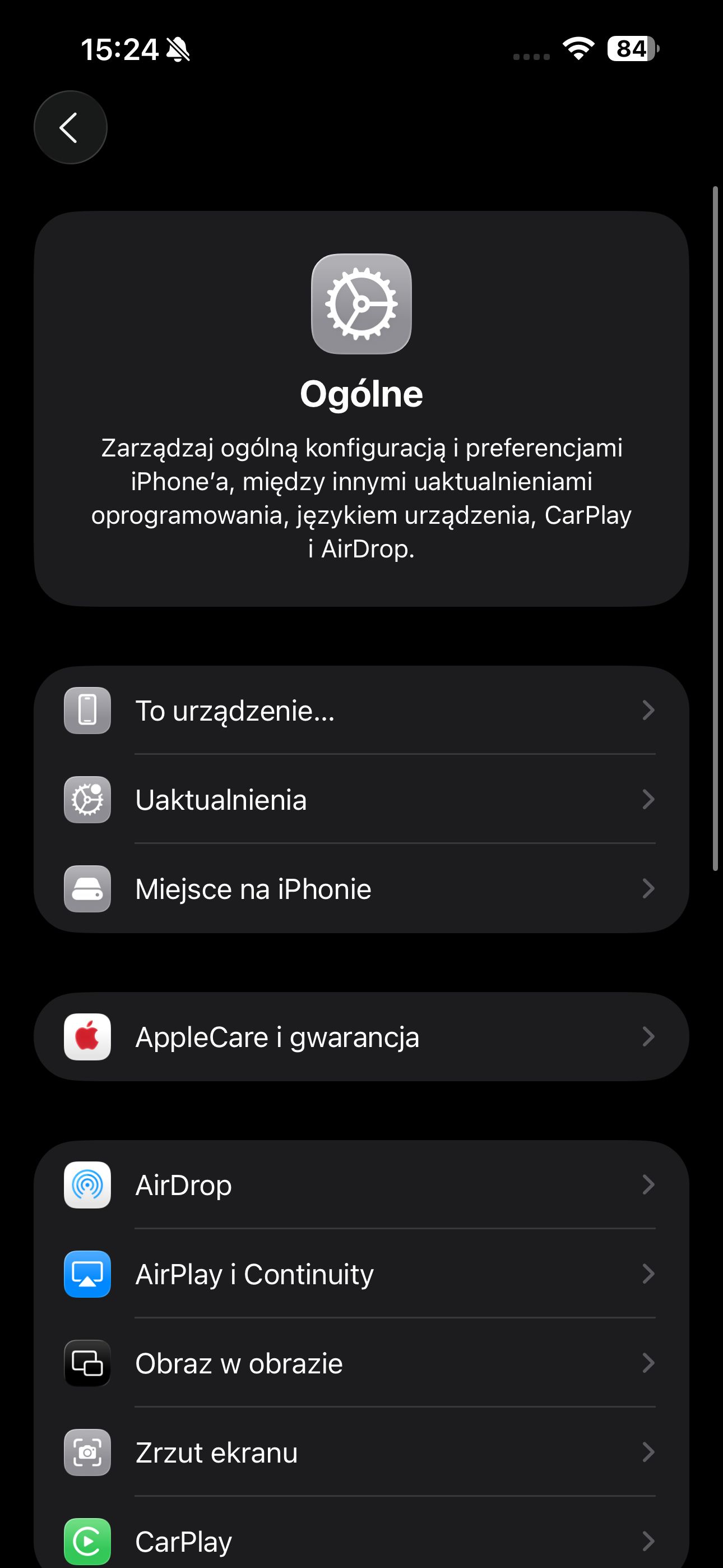Open Obraz w obrazie settings
Viewport: 723px width, 1568px height.
point(361,1363)
